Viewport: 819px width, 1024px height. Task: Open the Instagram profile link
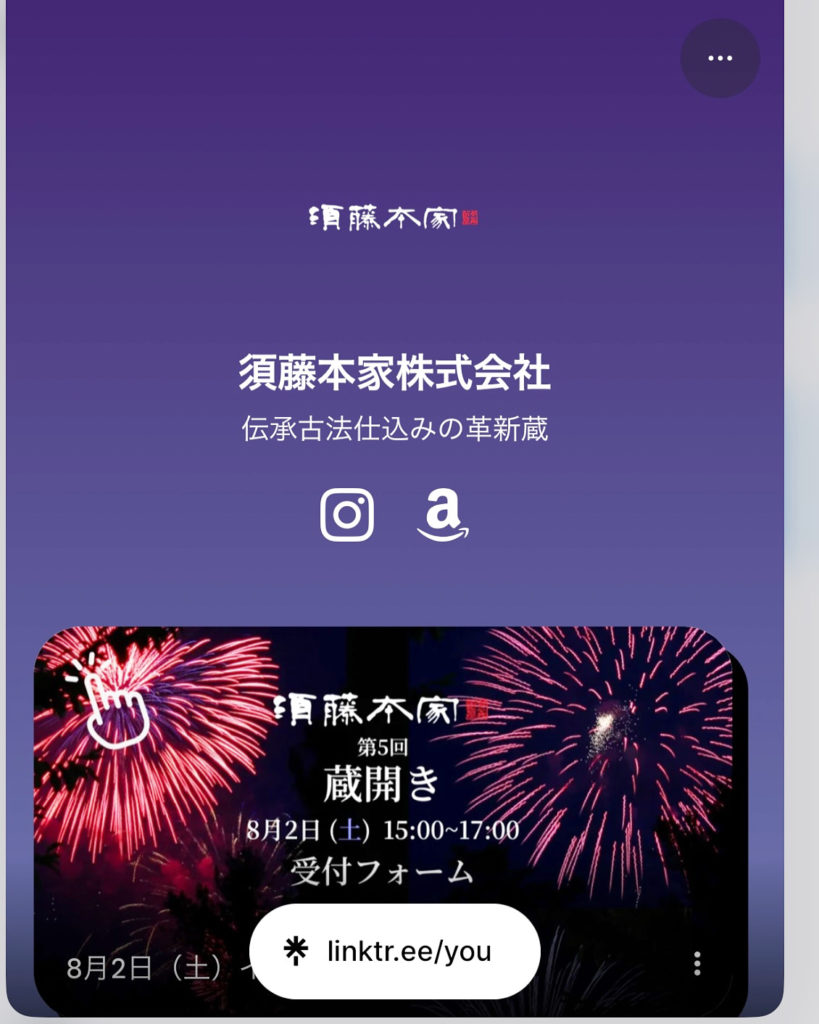pos(347,515)
